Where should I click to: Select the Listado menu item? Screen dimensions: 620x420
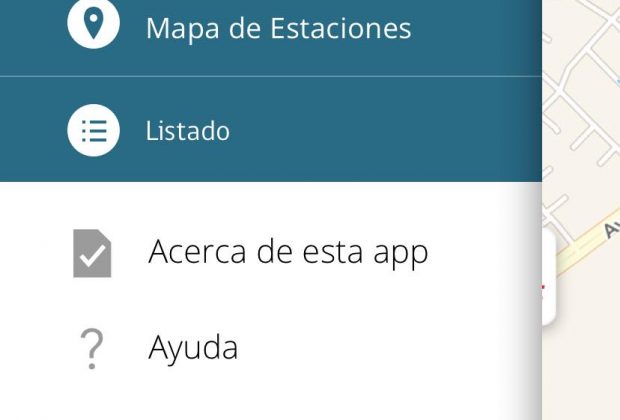[x=188, y=131]
